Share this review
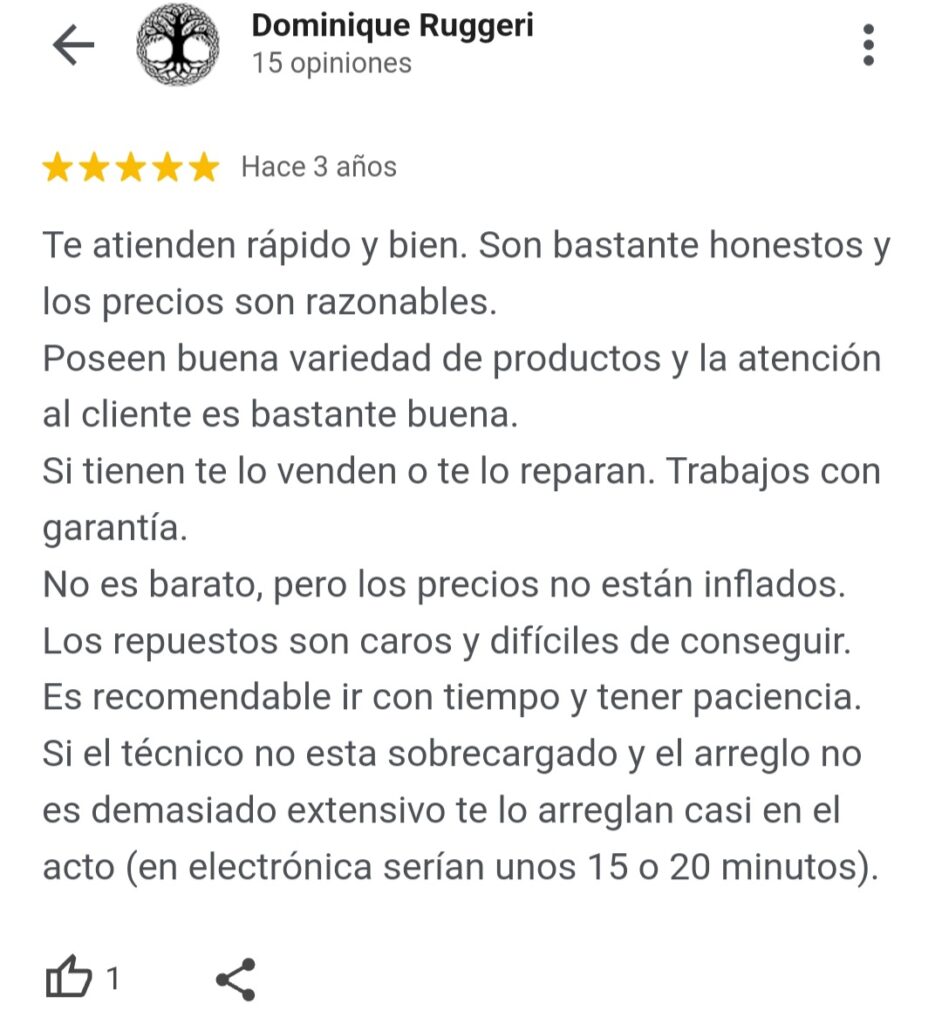Image resolution: width=942 pixels, height=1024 pixels. (x=236, y=979)
